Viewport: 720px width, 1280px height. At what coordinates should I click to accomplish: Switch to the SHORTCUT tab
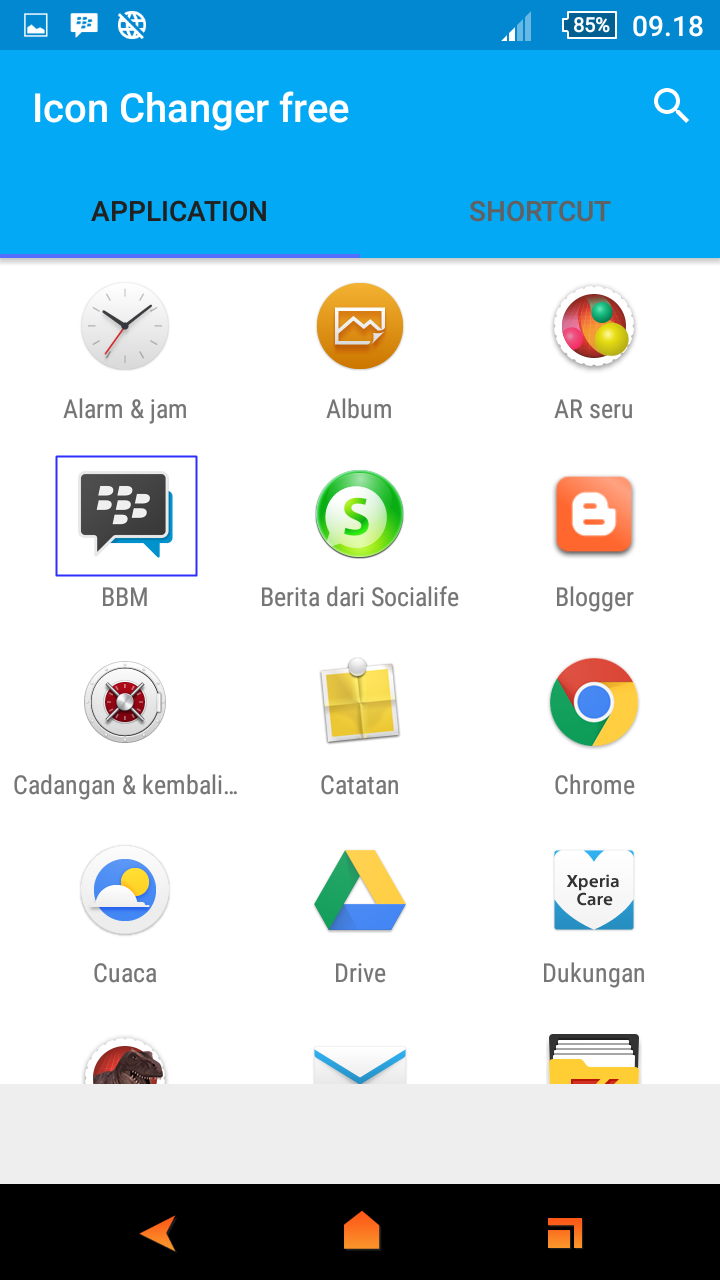click(x=540, y=211)
